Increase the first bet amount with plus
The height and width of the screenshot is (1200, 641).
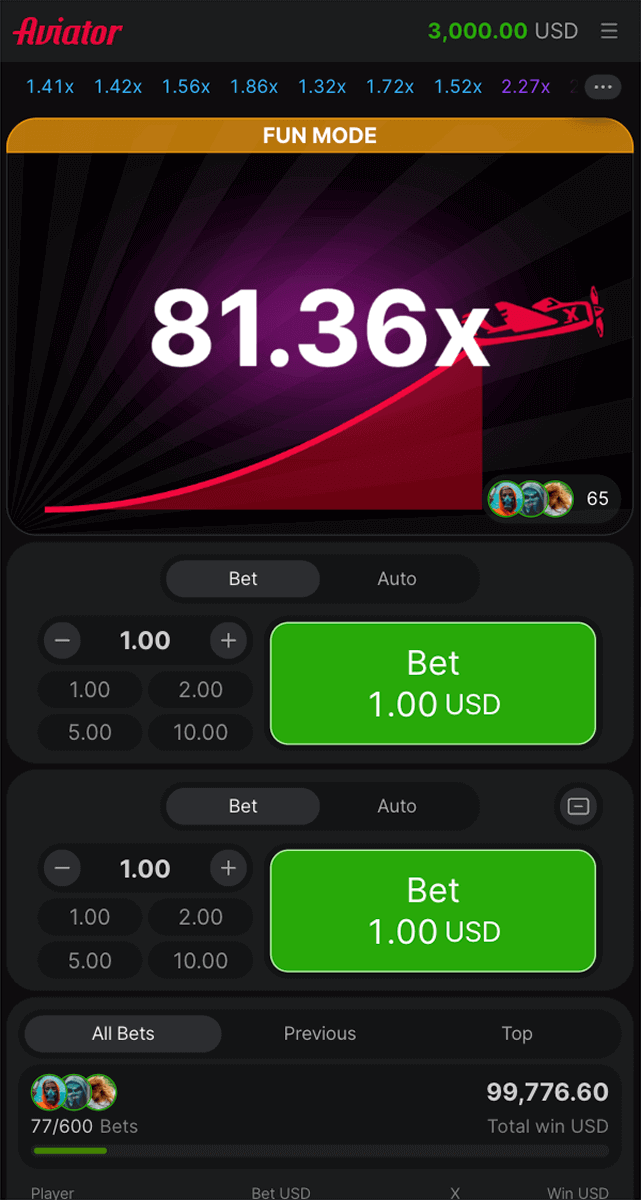tap(228, 641)
